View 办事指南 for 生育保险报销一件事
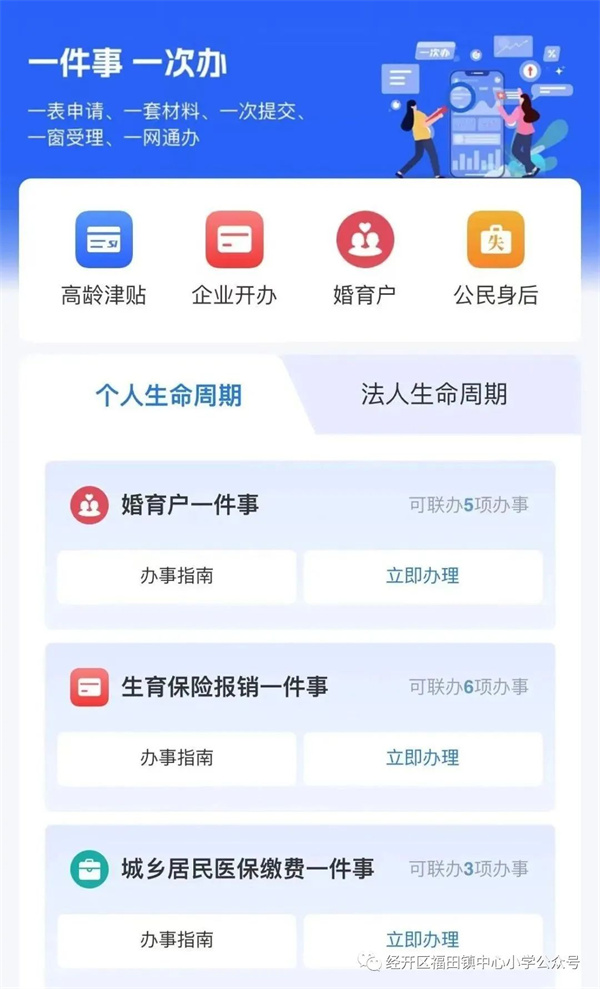Screen dimensions: 600x989 click(177, 758)
